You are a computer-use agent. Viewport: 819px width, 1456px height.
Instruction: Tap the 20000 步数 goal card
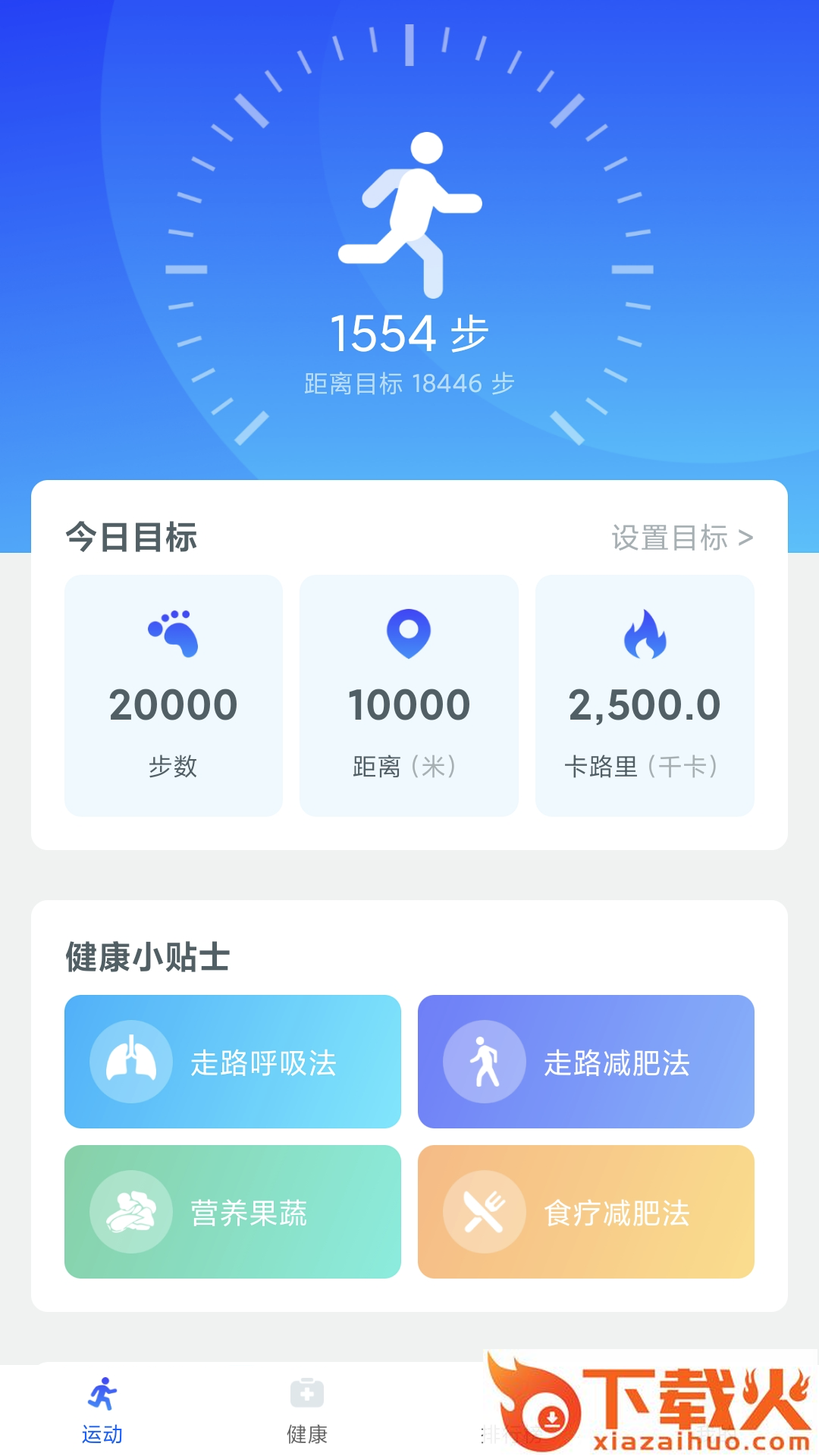click(x=174, y=695)
